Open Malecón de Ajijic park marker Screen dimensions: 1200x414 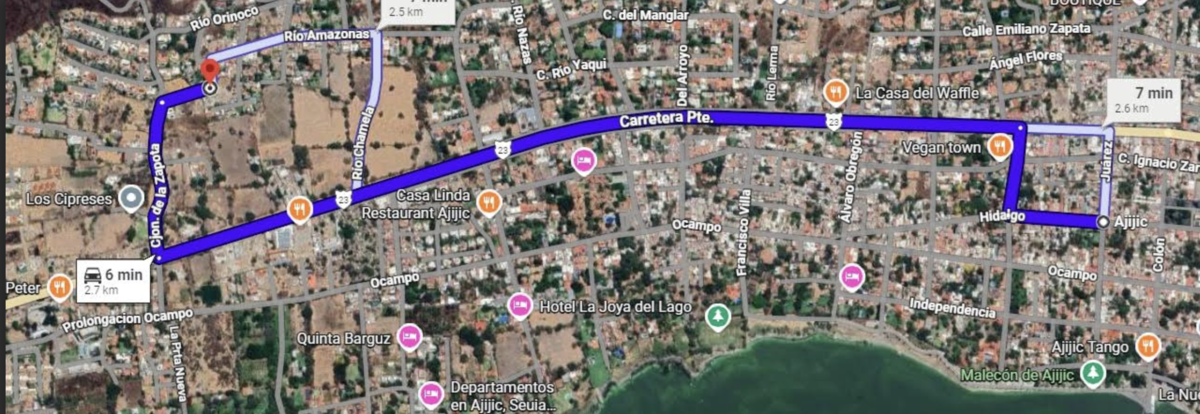1095,375
